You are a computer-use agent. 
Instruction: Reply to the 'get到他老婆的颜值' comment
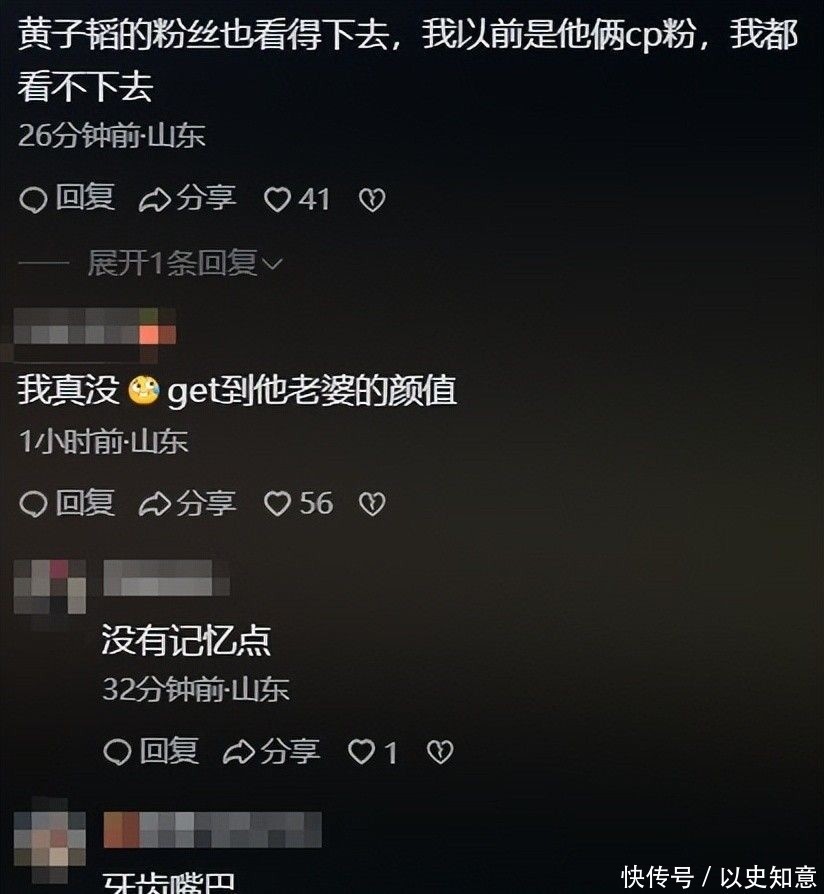pos(67,503)
